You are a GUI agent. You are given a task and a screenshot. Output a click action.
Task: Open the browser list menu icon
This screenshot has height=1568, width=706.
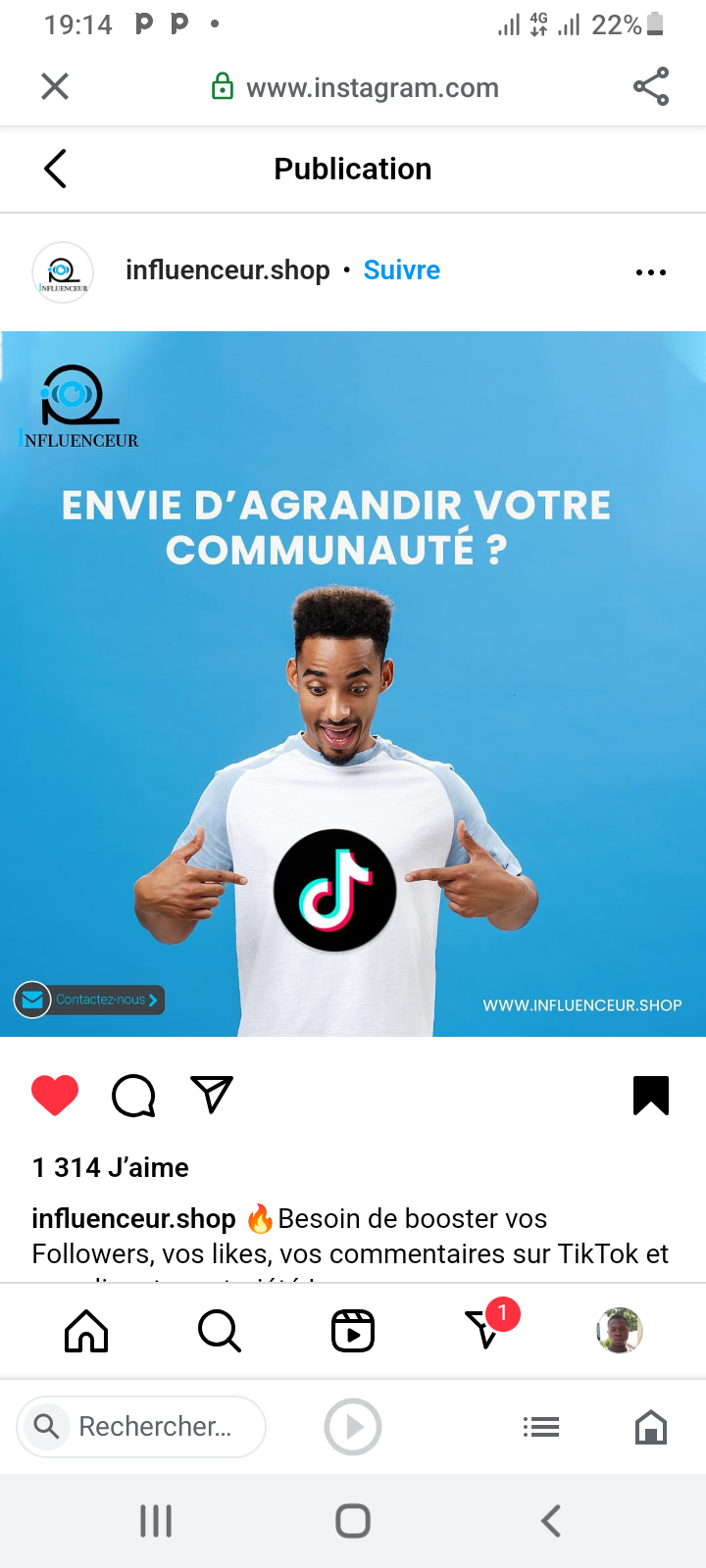541,1427
